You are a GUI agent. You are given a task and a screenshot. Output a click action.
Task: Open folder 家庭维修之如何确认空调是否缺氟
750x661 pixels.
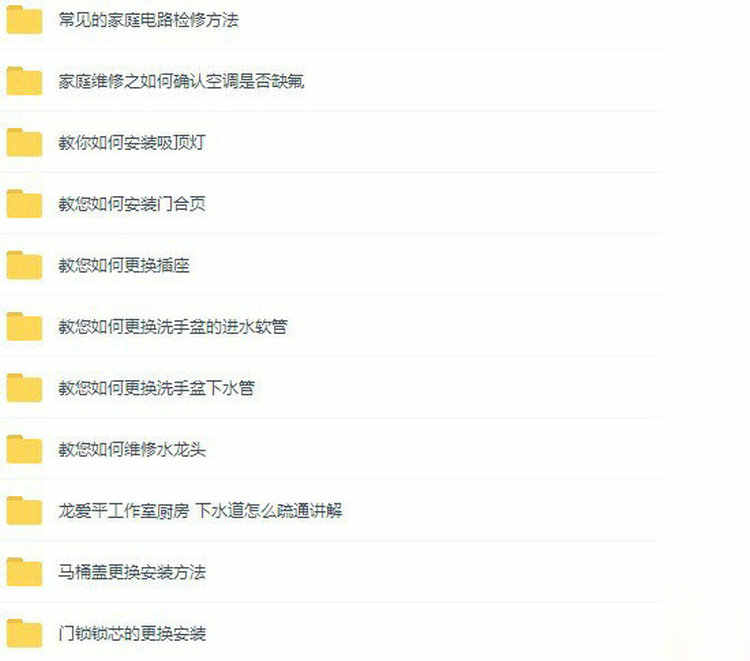tap(180, 81)
